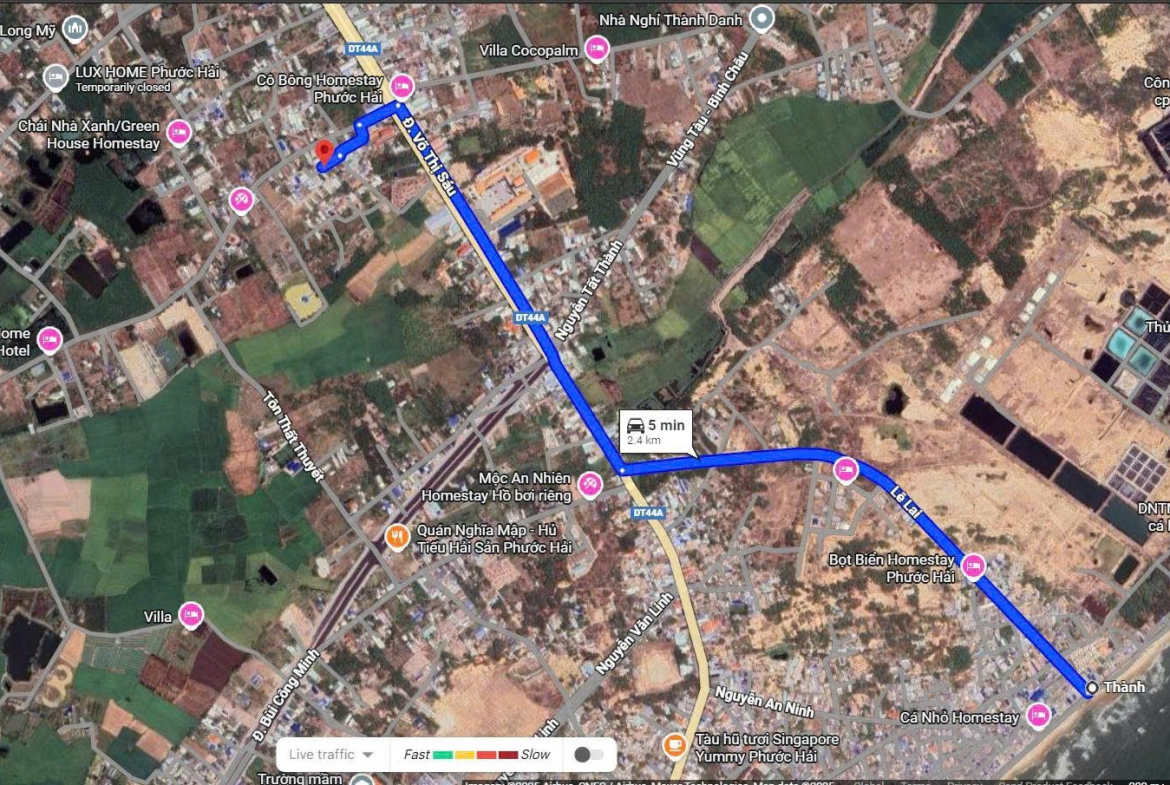1170x785 pixels.
Task: Tap the red destination pin
Action: tap(324, 153)
